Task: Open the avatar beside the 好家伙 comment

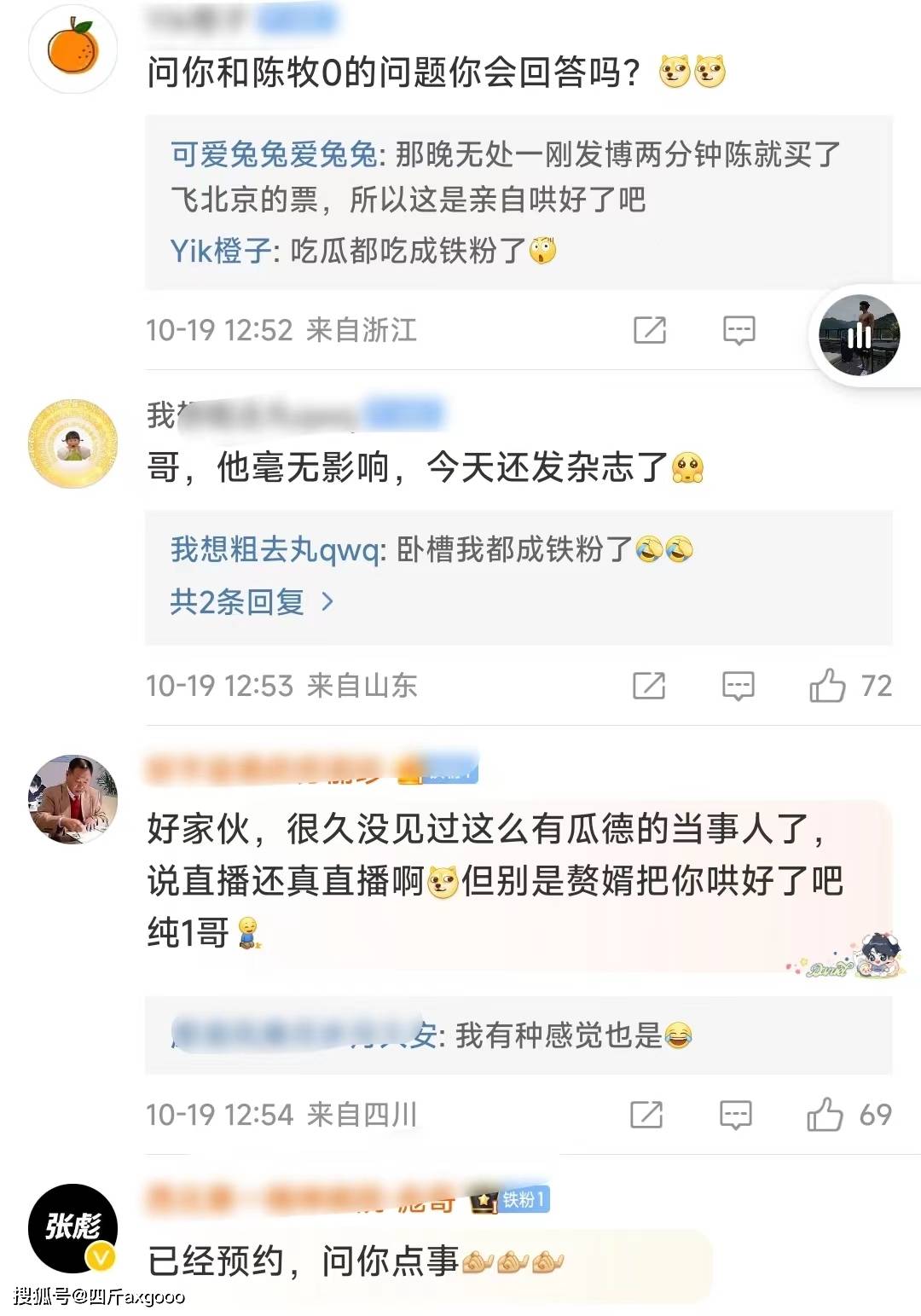Action: 72,799
